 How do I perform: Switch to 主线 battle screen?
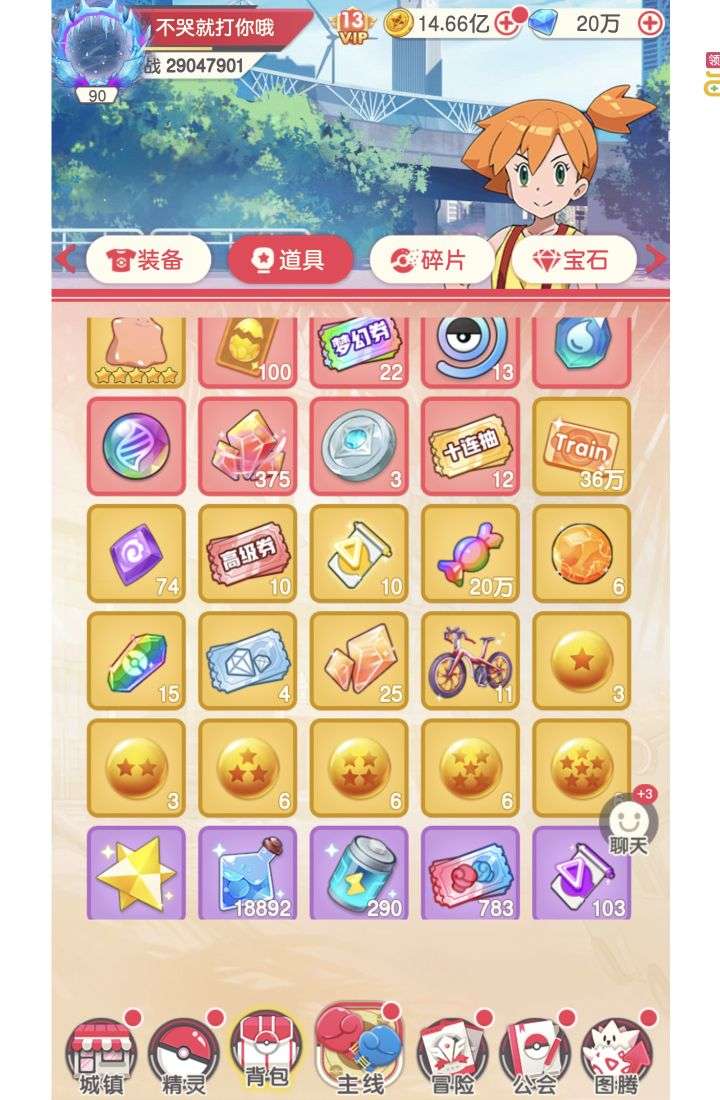pos(359,1050)
